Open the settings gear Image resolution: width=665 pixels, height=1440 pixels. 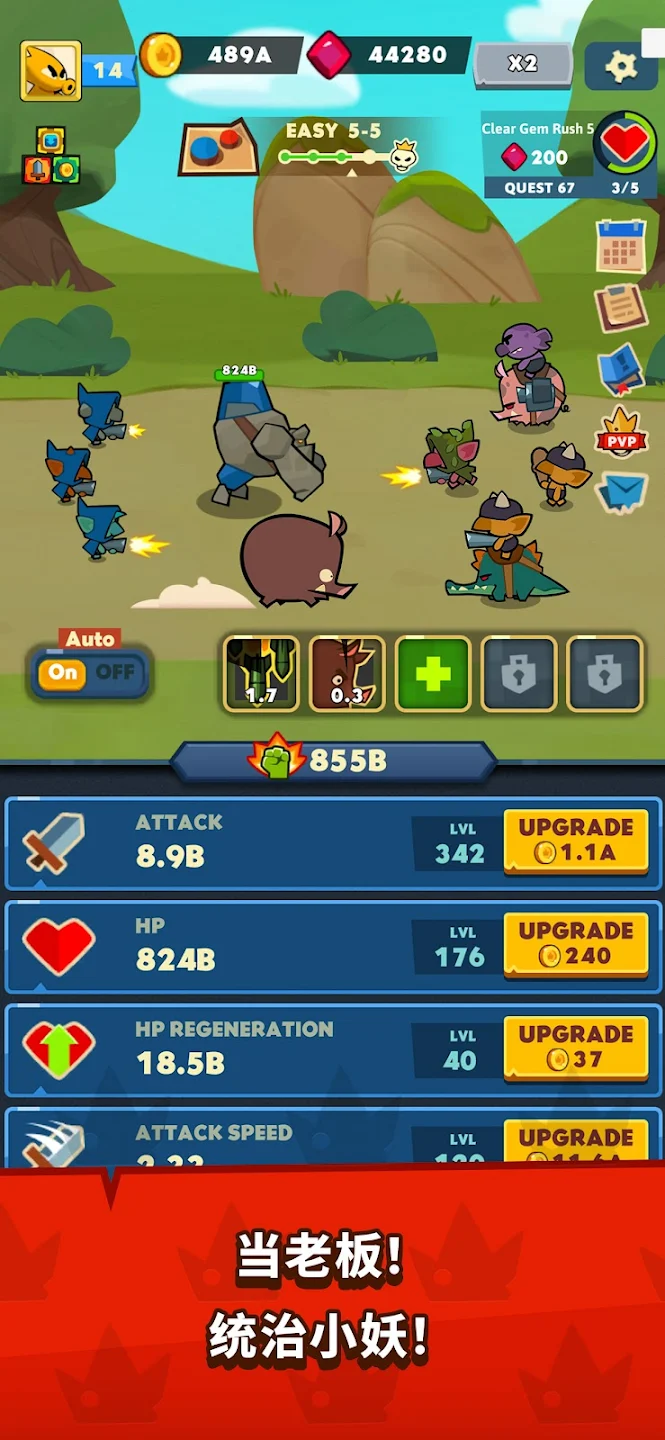(621, 66)
